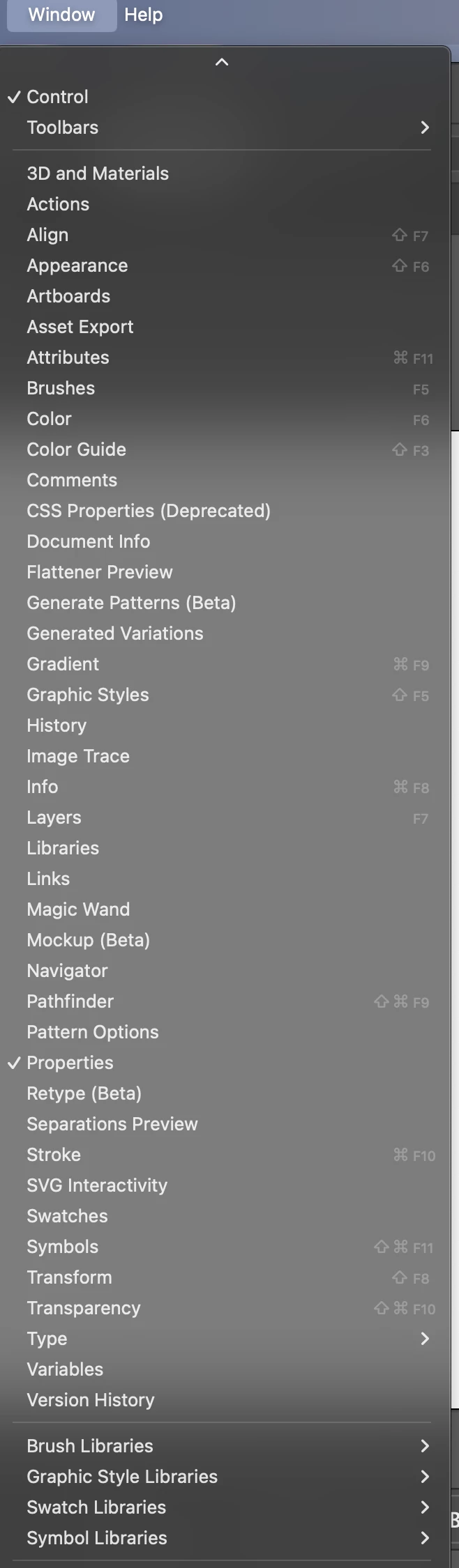Image resolution: width=459 pixels, height=1568 pixels.
Task: Expand the Toolbars submenu
Action: [63, 128]
